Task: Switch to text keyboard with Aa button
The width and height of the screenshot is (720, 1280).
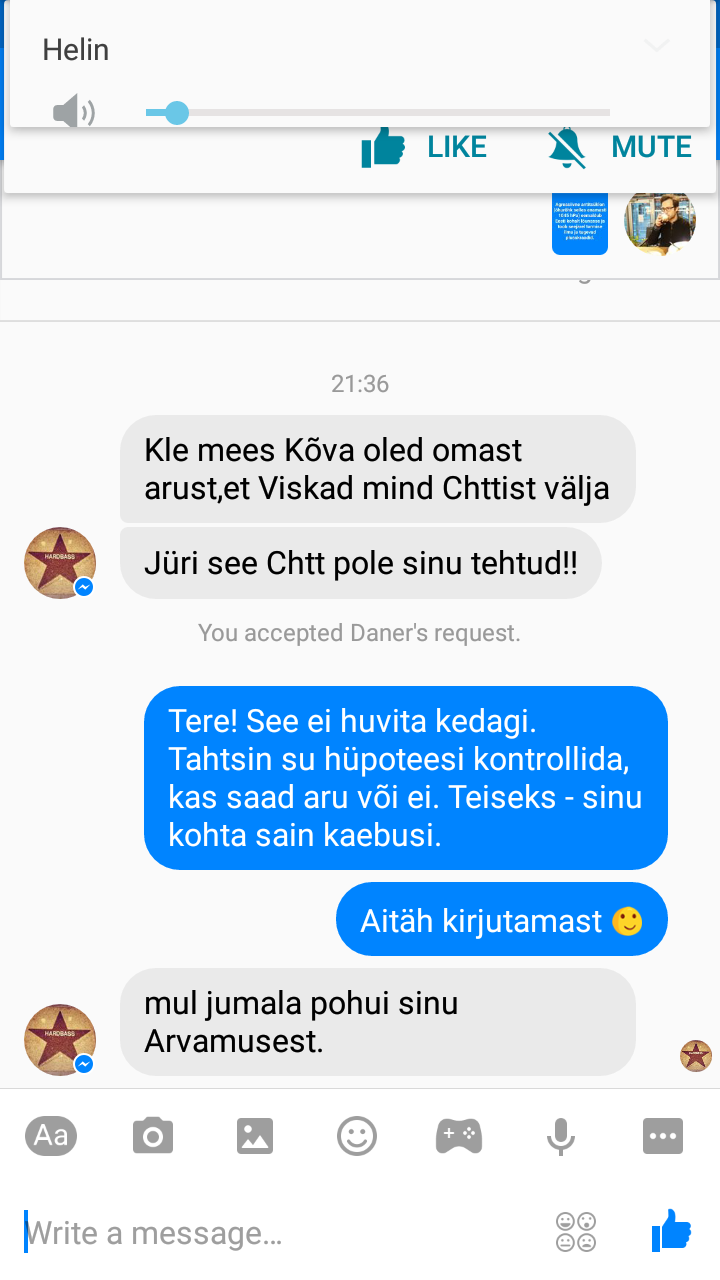Action: (51, 1136)
